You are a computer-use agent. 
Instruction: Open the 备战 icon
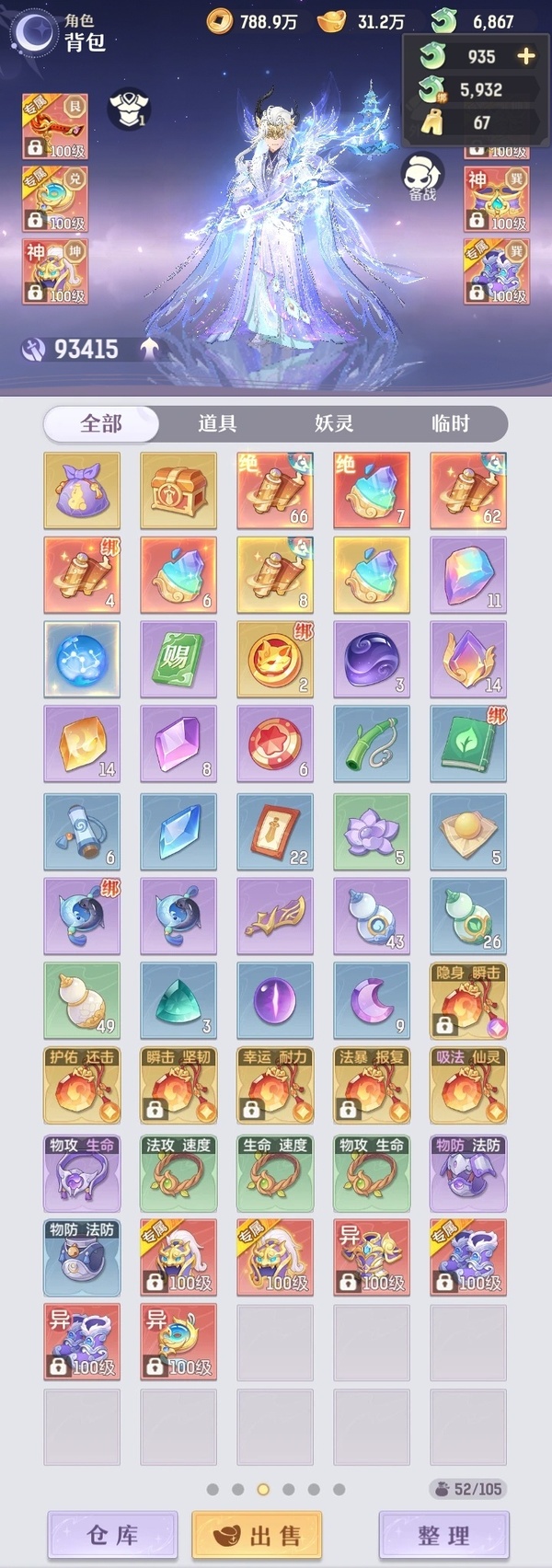pyautogui.click(x=422, y=176)
